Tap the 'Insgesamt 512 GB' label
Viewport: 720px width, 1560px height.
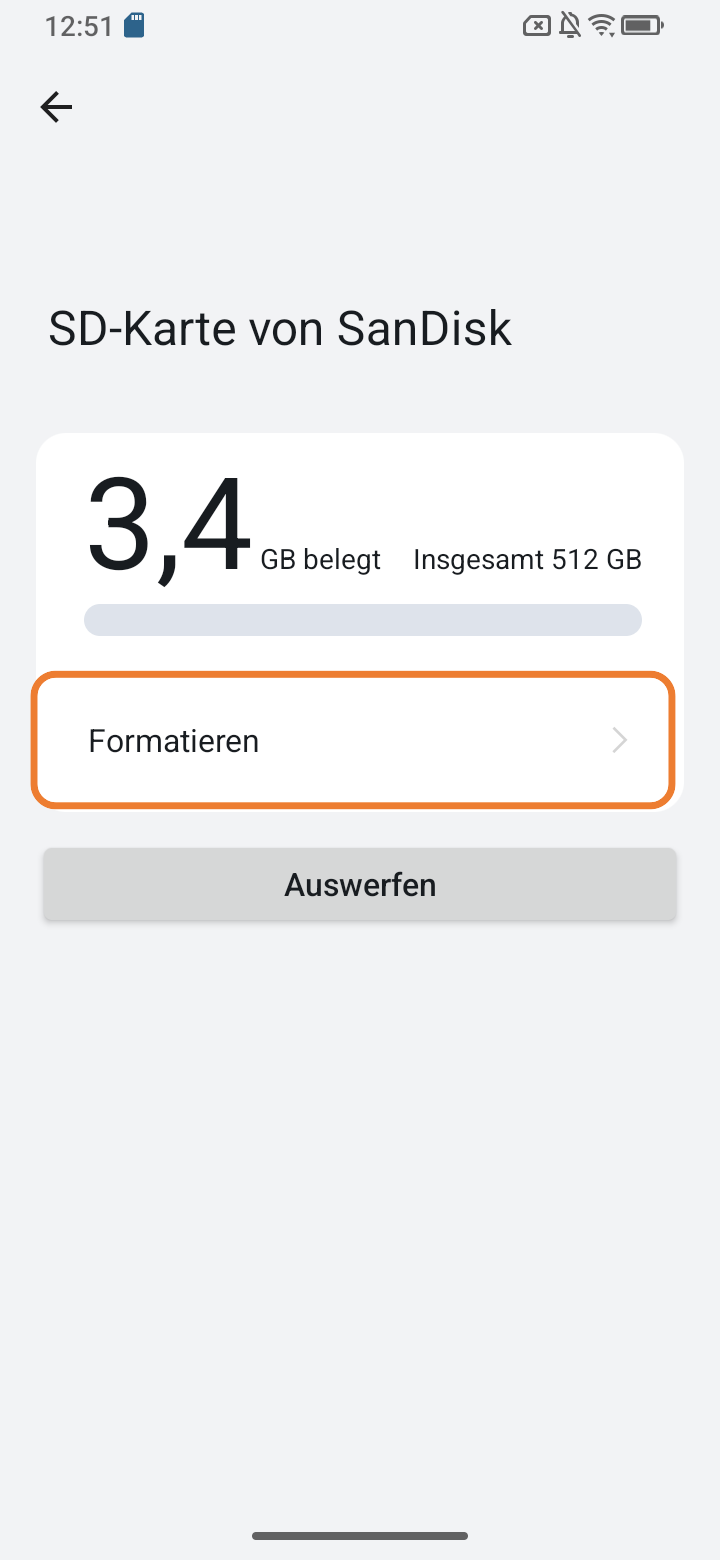527,559
